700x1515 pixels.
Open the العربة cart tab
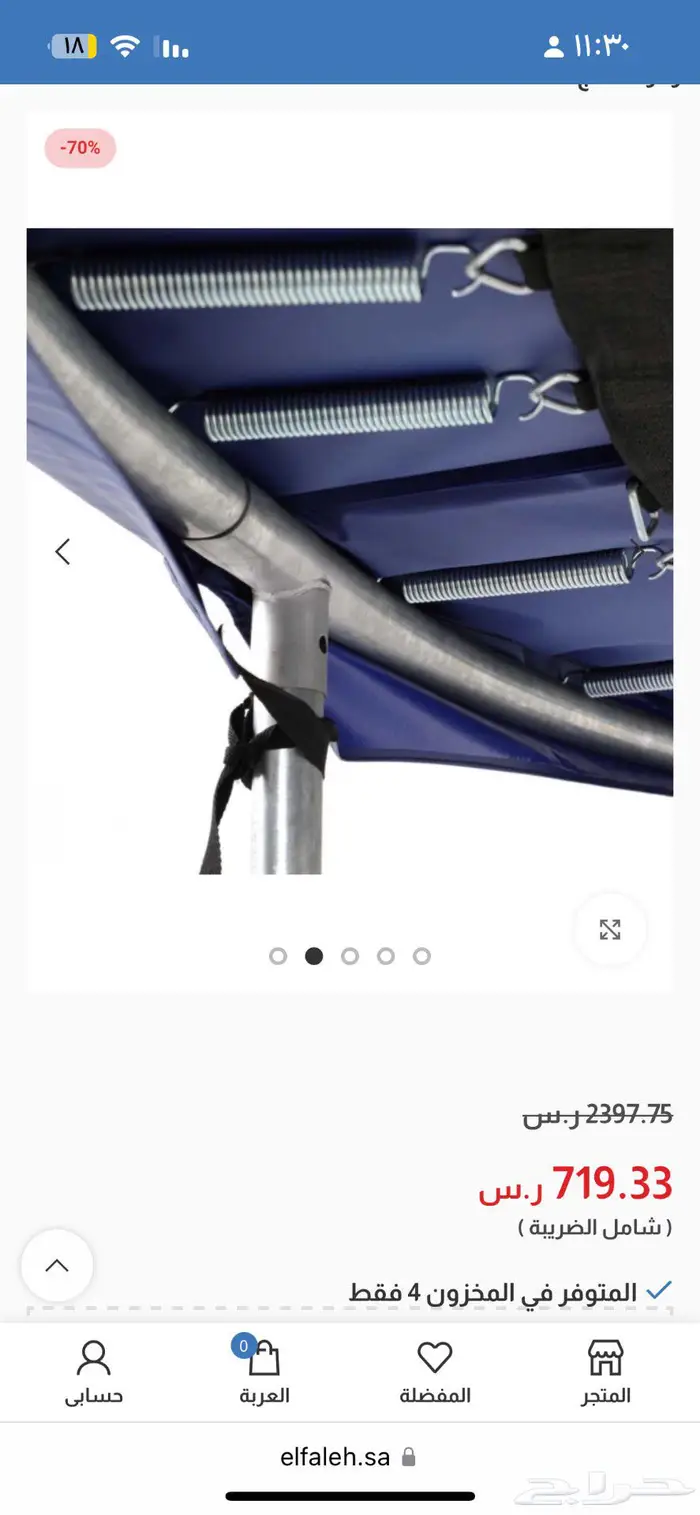264,1373
